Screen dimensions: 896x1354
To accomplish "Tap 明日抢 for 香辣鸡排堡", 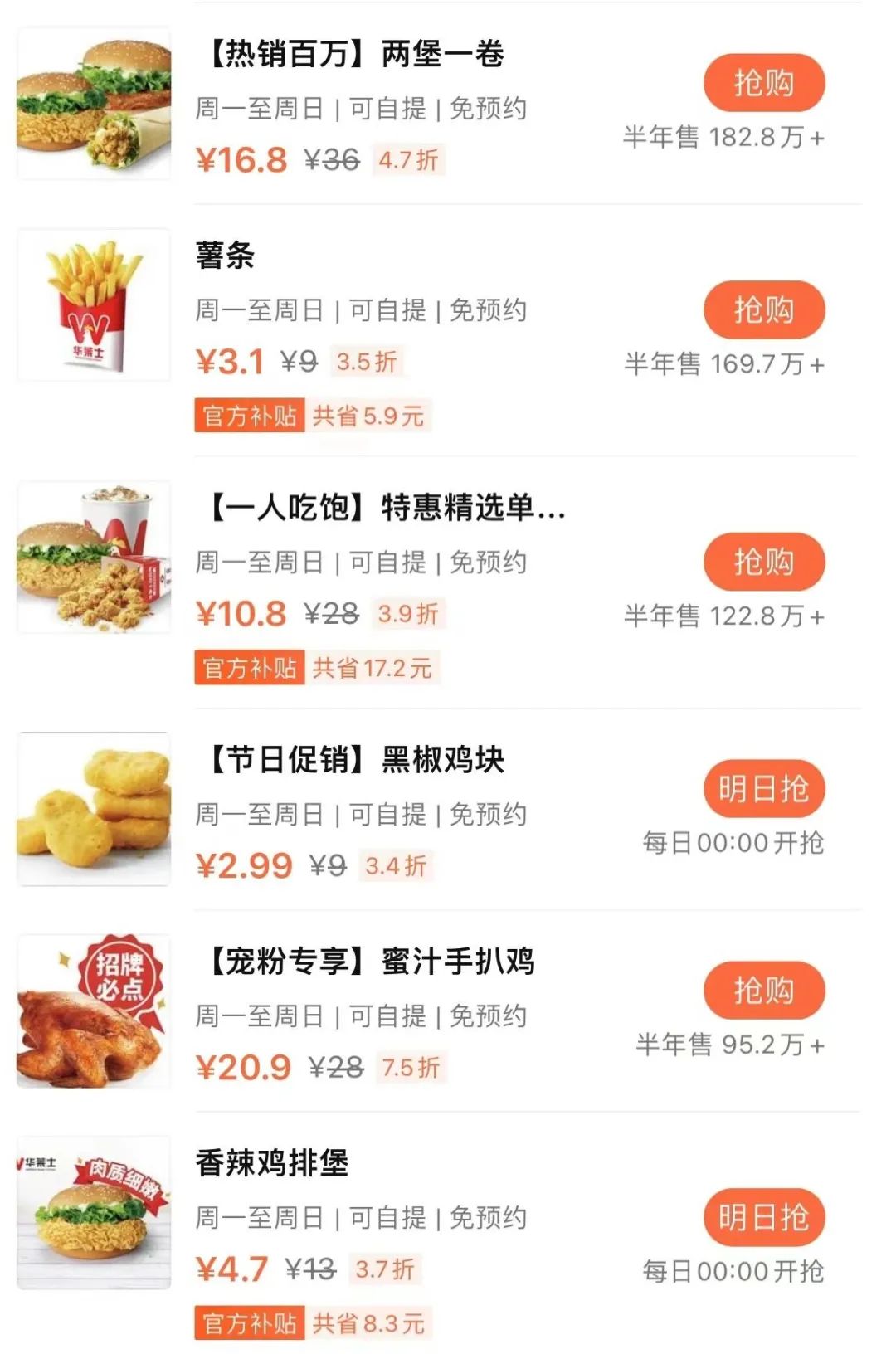I will point(763,1217).
